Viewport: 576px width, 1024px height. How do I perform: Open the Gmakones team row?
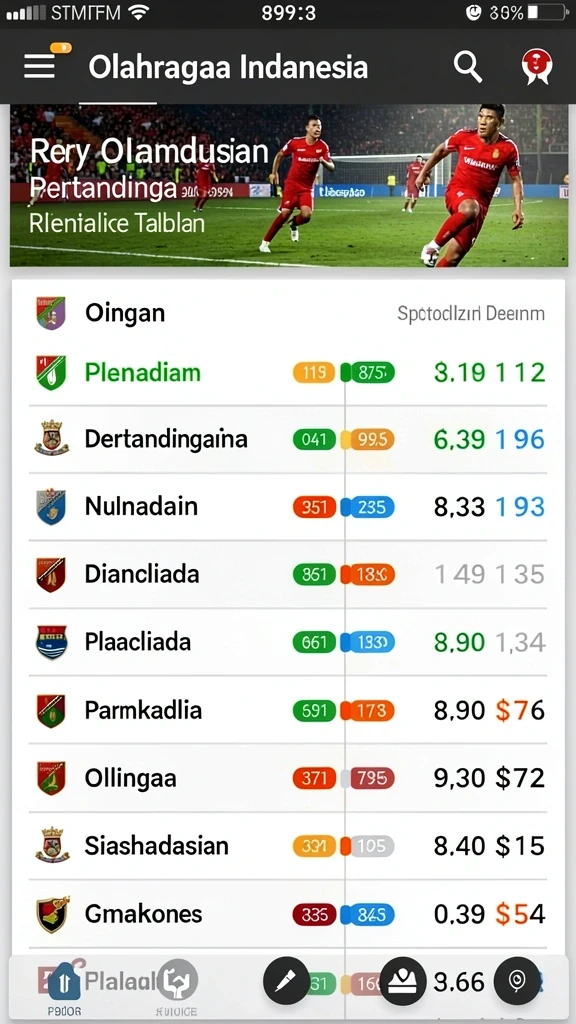click(288, 914)
